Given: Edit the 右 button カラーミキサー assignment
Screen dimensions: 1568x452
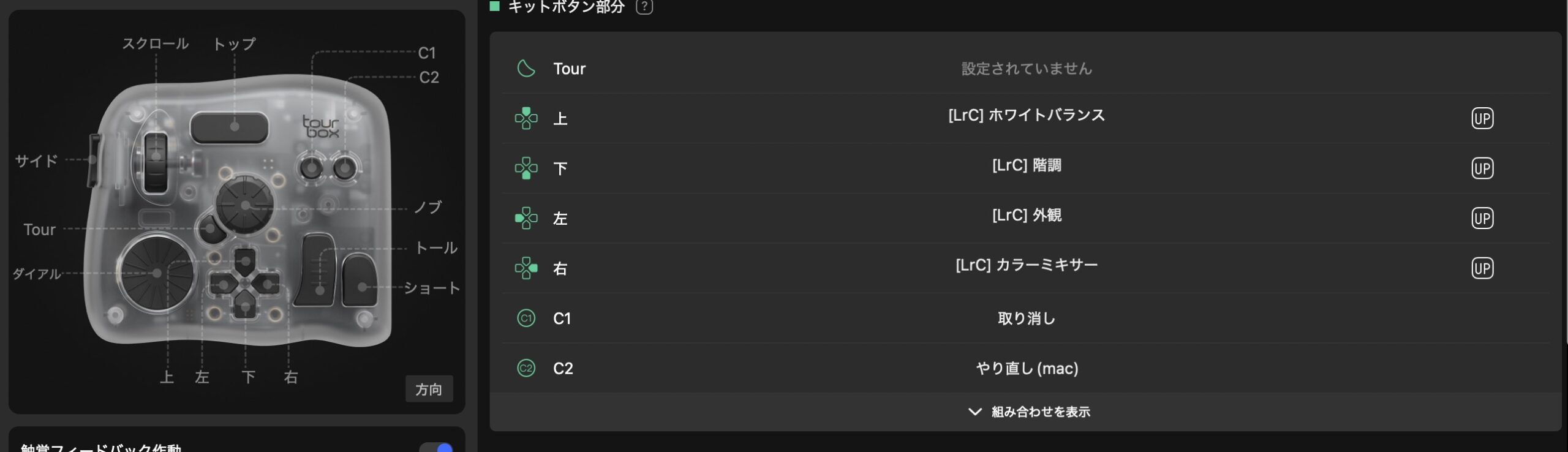Looking at the screenshot, I should [x=1026, y=265].
